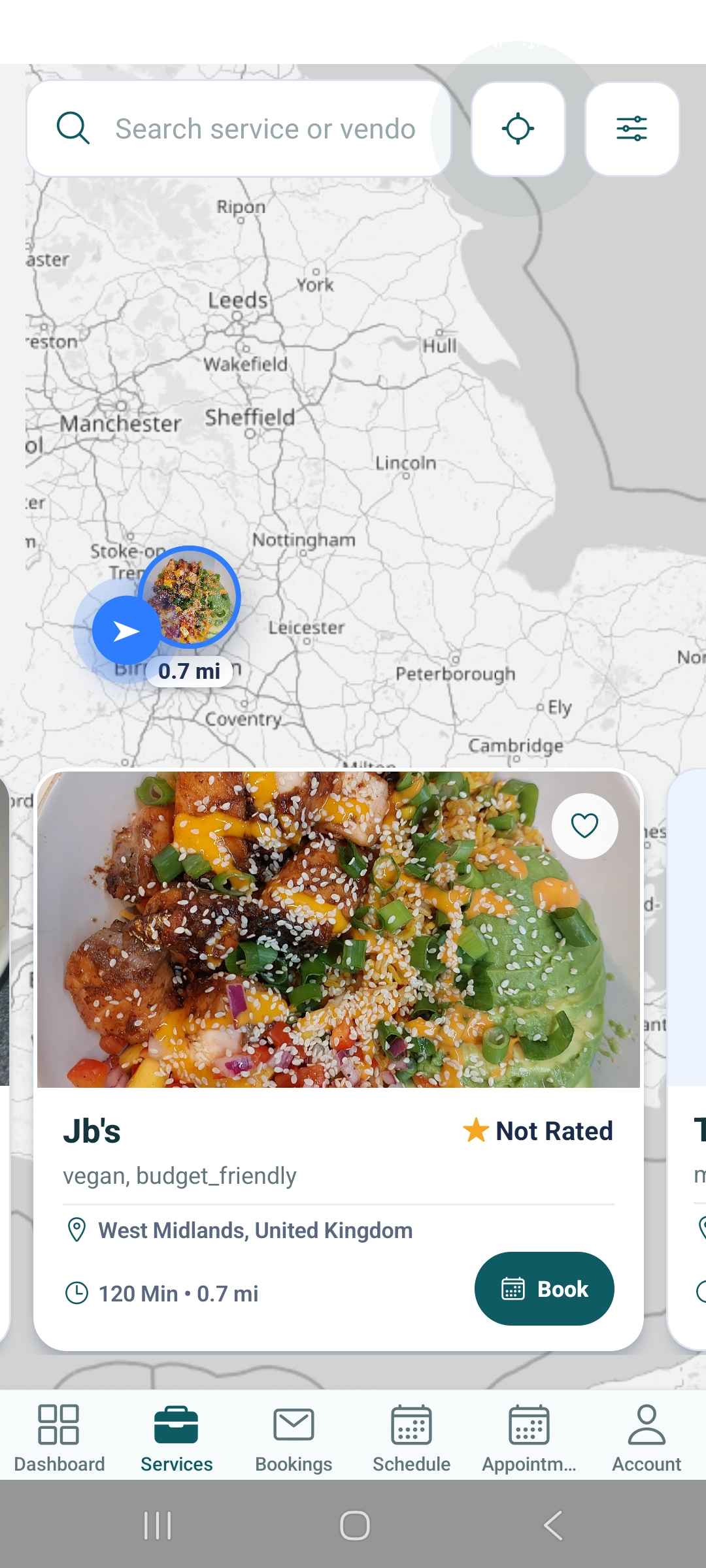Open the Account tab
Screen dimensions: 706x1568
coord(647,1438)
